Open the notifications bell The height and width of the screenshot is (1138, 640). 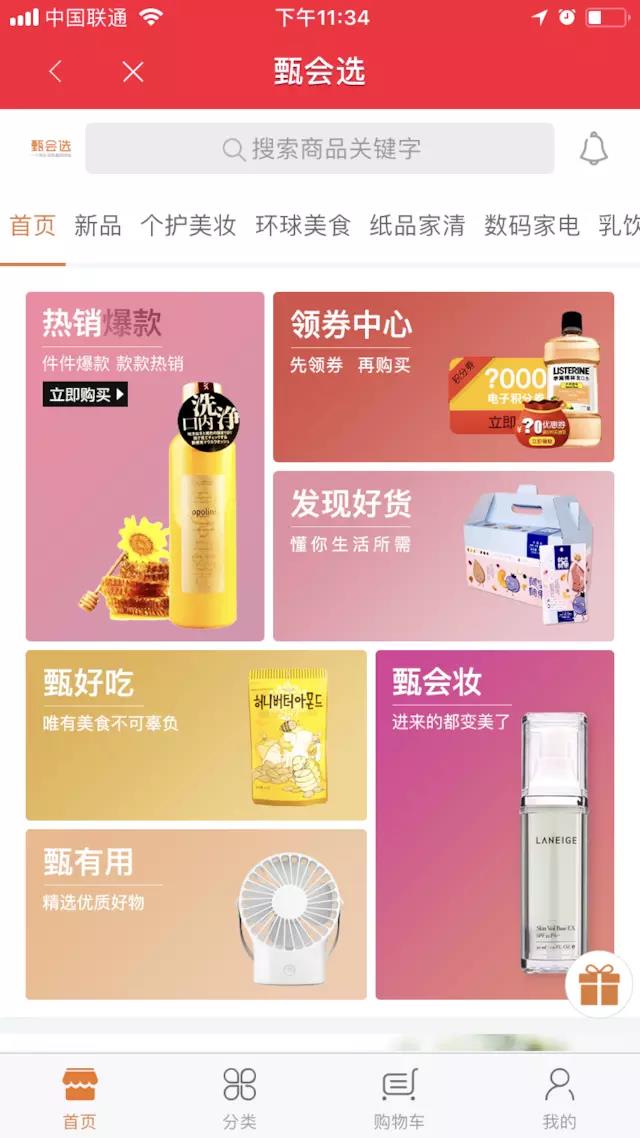click(594, 148)
